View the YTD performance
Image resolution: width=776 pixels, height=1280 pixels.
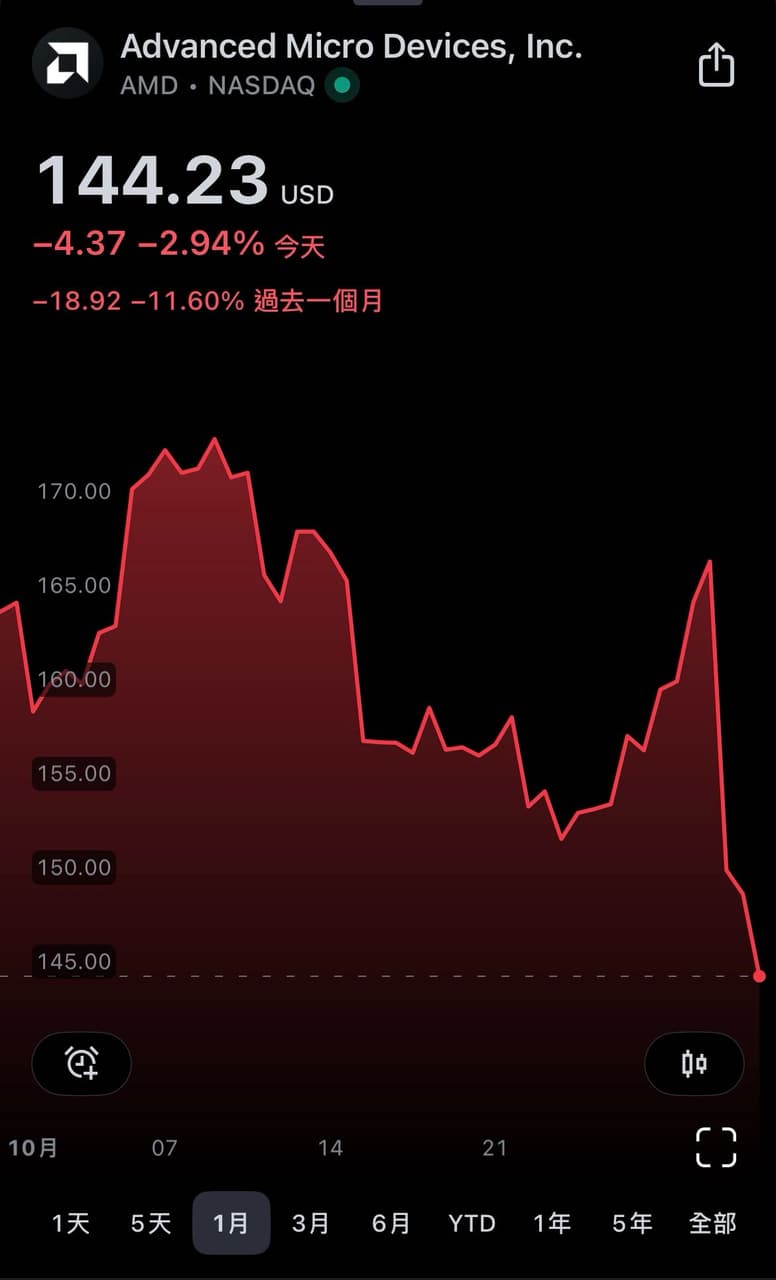[x=472, y=1223]
